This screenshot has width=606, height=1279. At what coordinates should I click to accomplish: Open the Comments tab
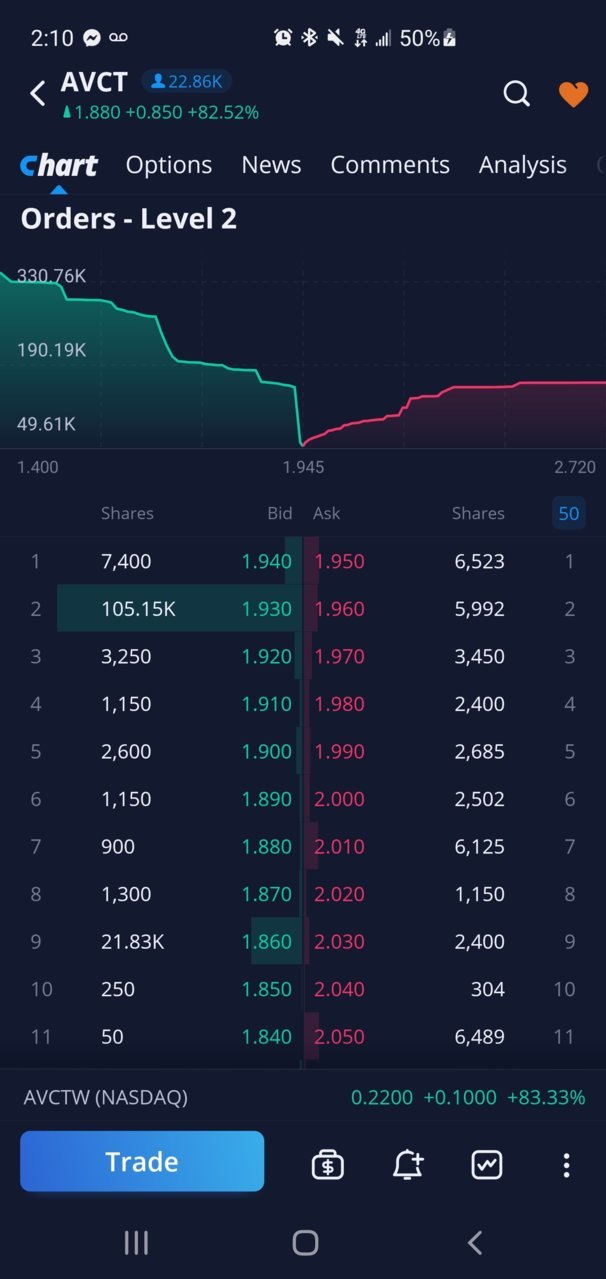390,165
